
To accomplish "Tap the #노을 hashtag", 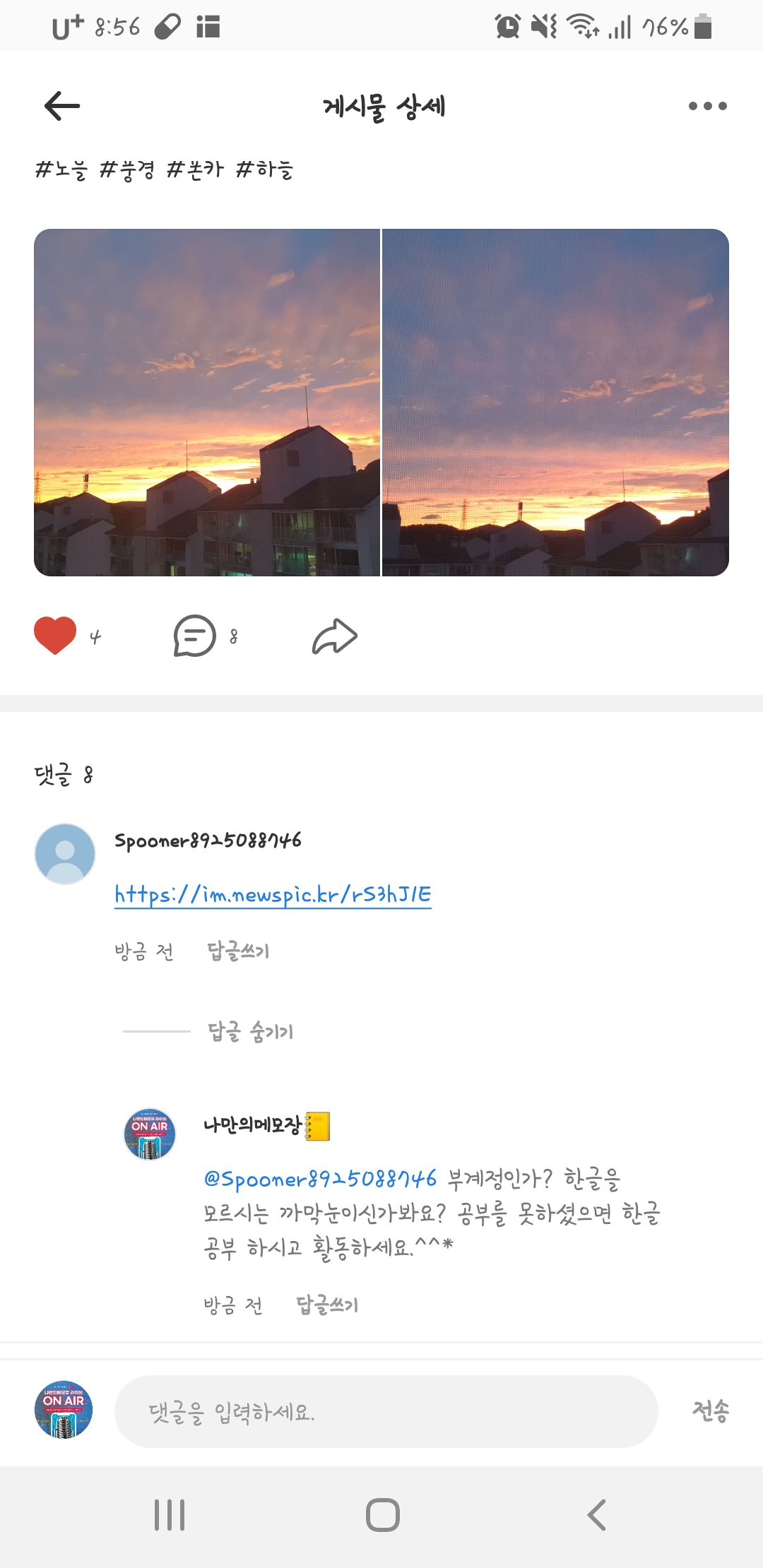I will [61, 170].
